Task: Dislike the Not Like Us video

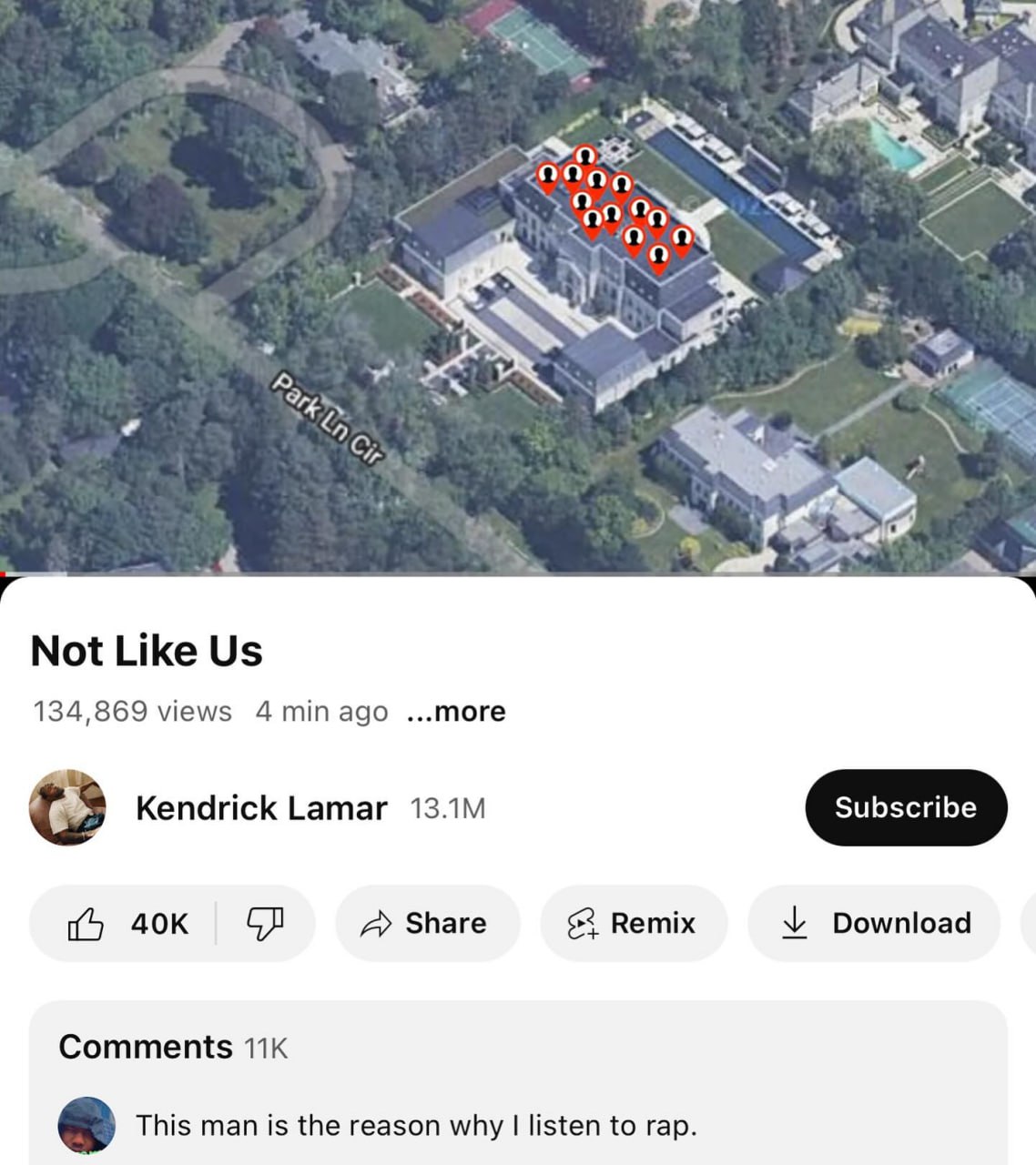Action: [265, 924]
